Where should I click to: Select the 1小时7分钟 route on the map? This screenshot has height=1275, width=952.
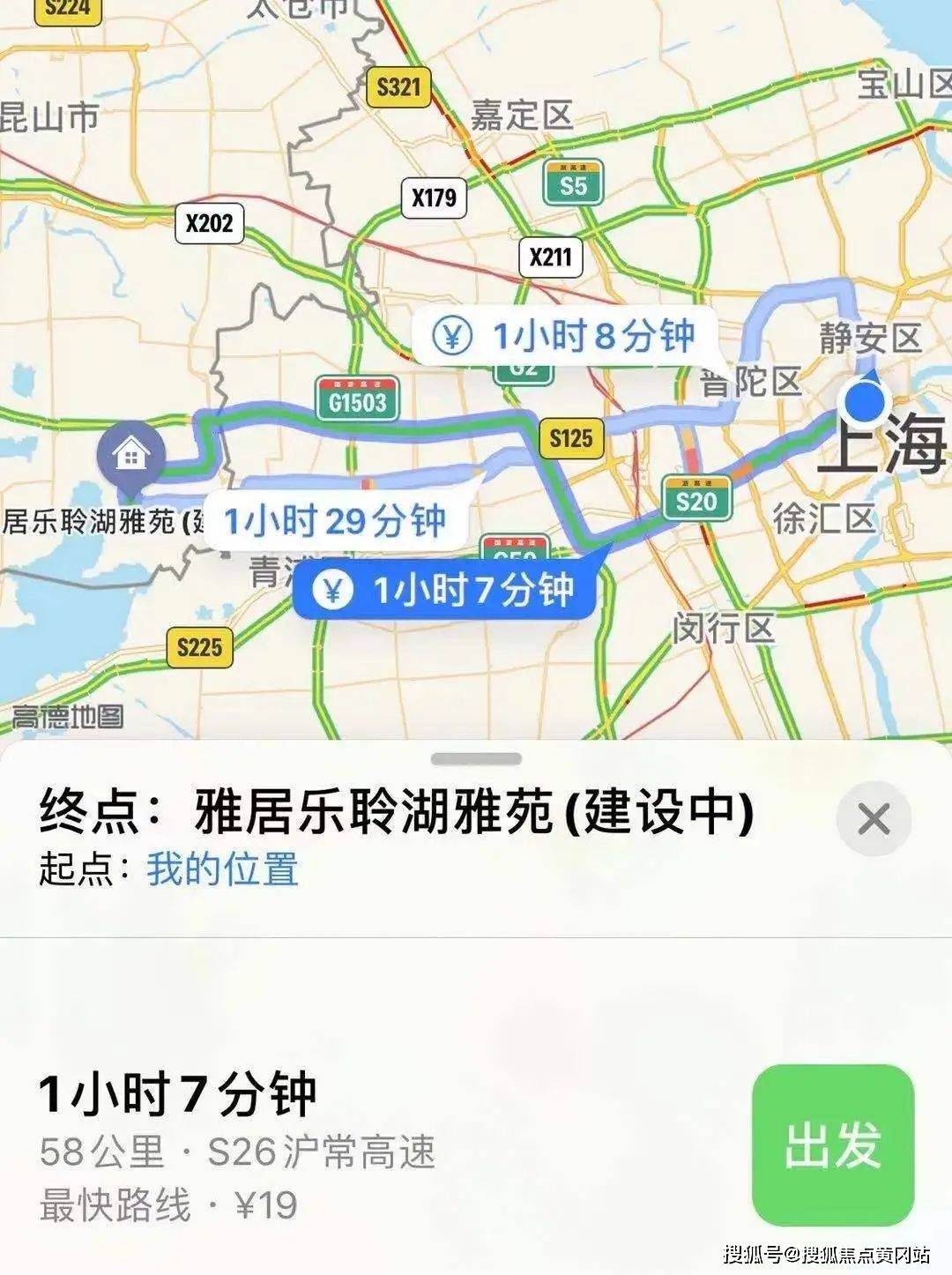447,590
